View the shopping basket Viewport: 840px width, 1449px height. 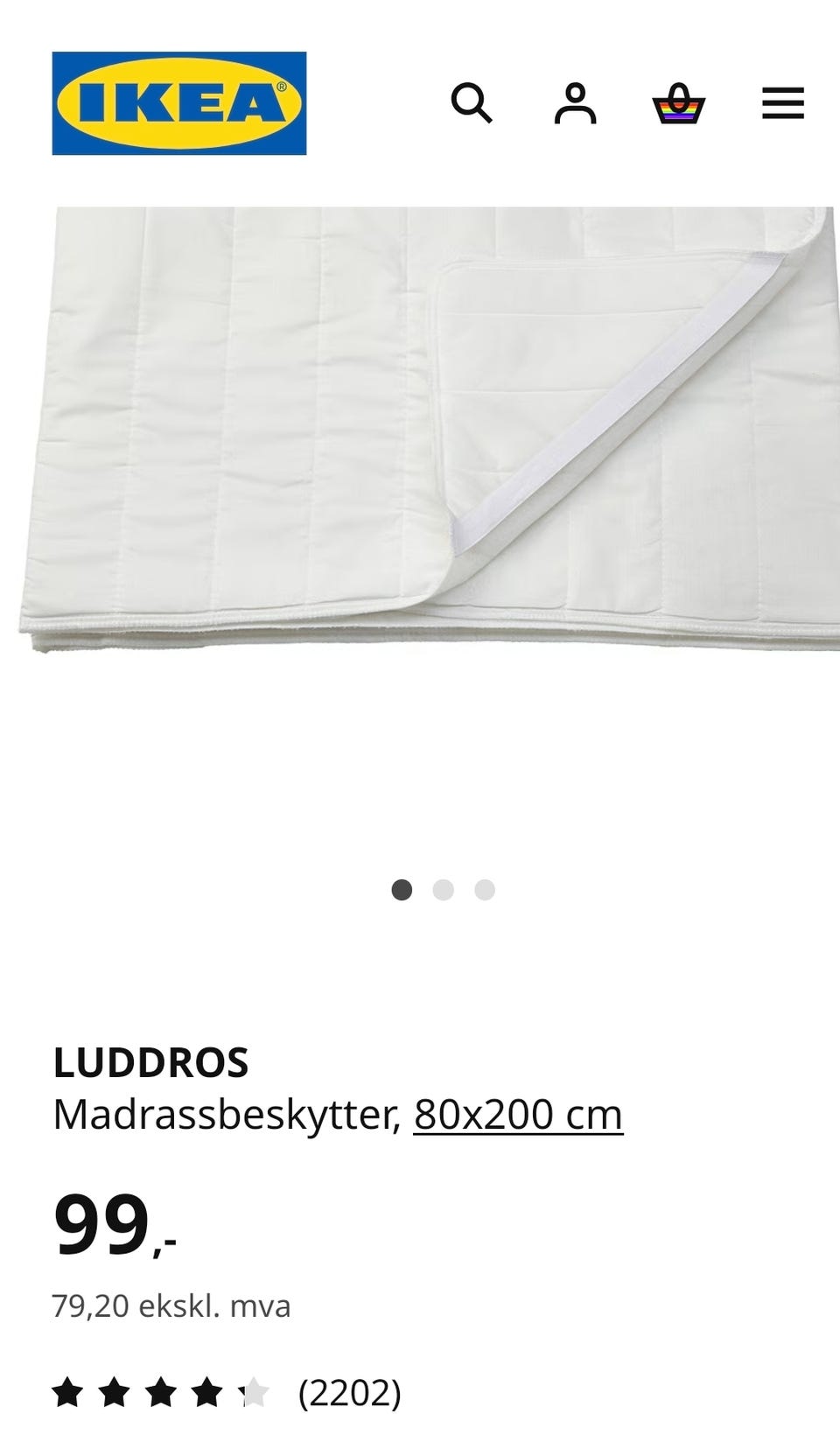679,103
